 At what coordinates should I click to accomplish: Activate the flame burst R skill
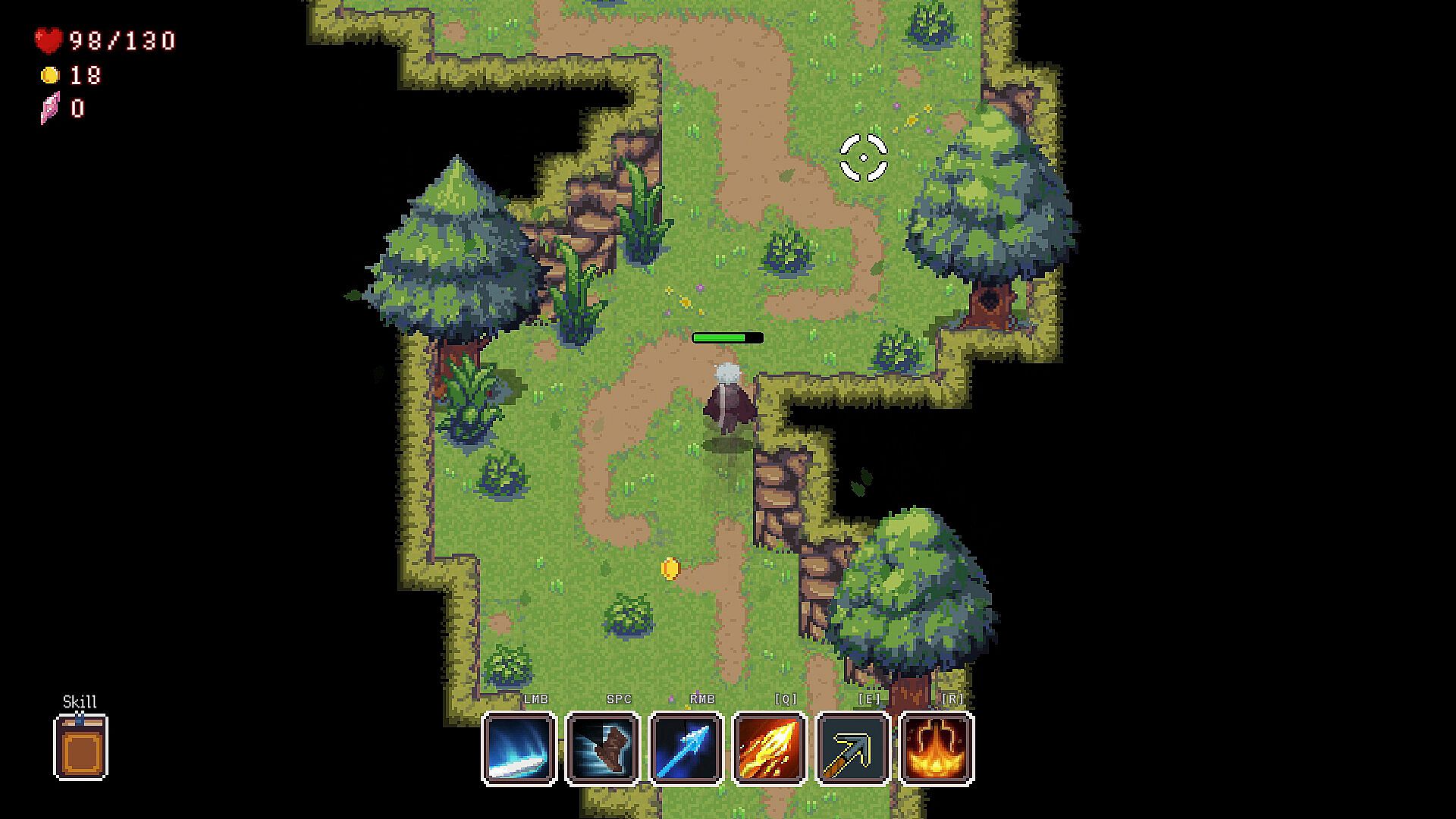[x=937, y=748]
